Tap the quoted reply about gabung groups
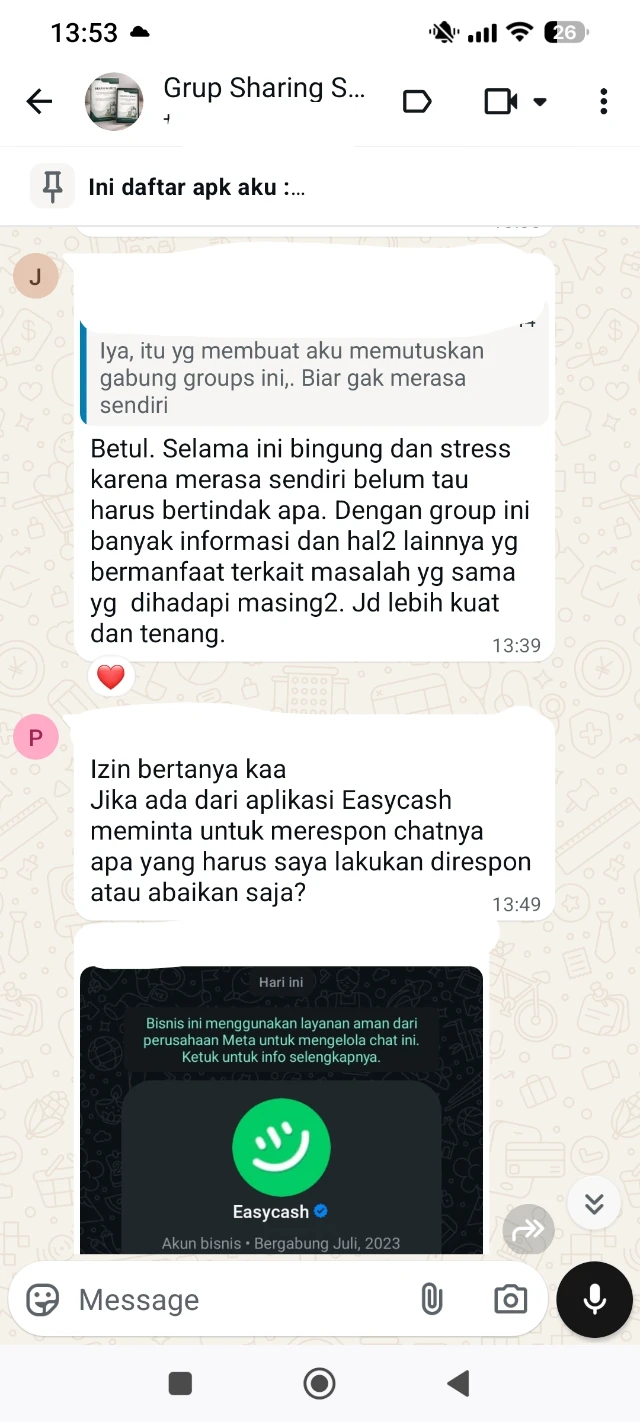This screenshot has height=1422, width=640. tap(314, 378)
